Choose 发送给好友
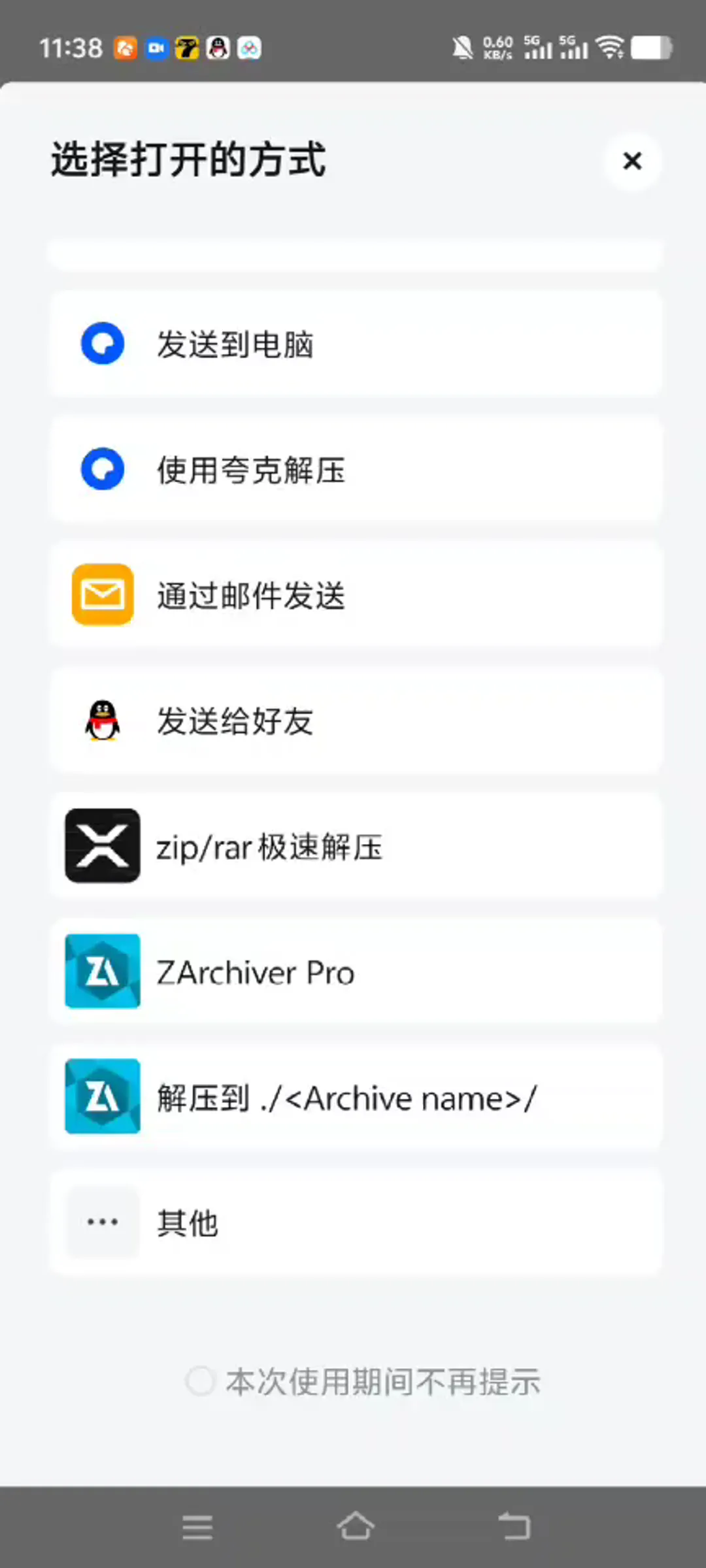Screen dimensions: 706x1568 coord(356,721)
